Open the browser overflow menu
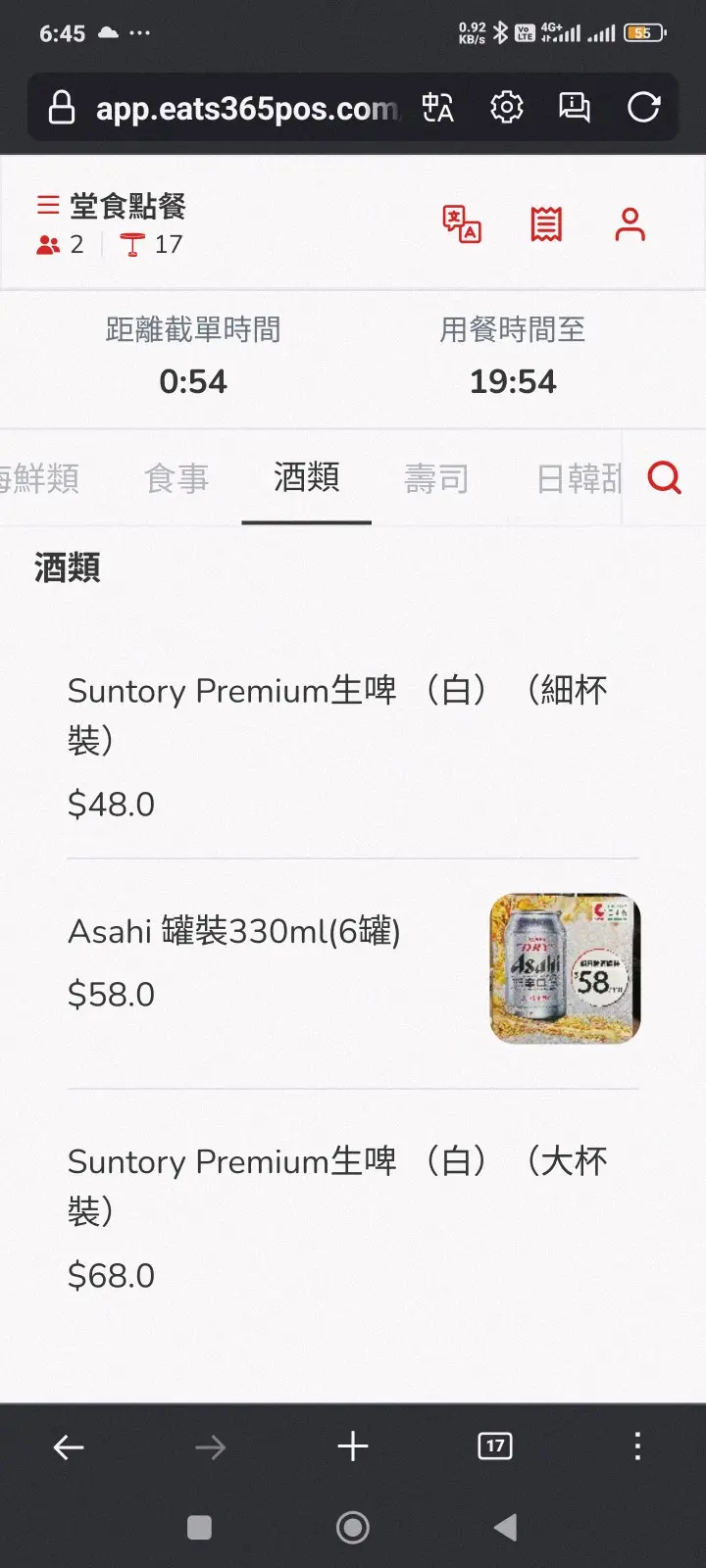 [x=637, y=1446]
